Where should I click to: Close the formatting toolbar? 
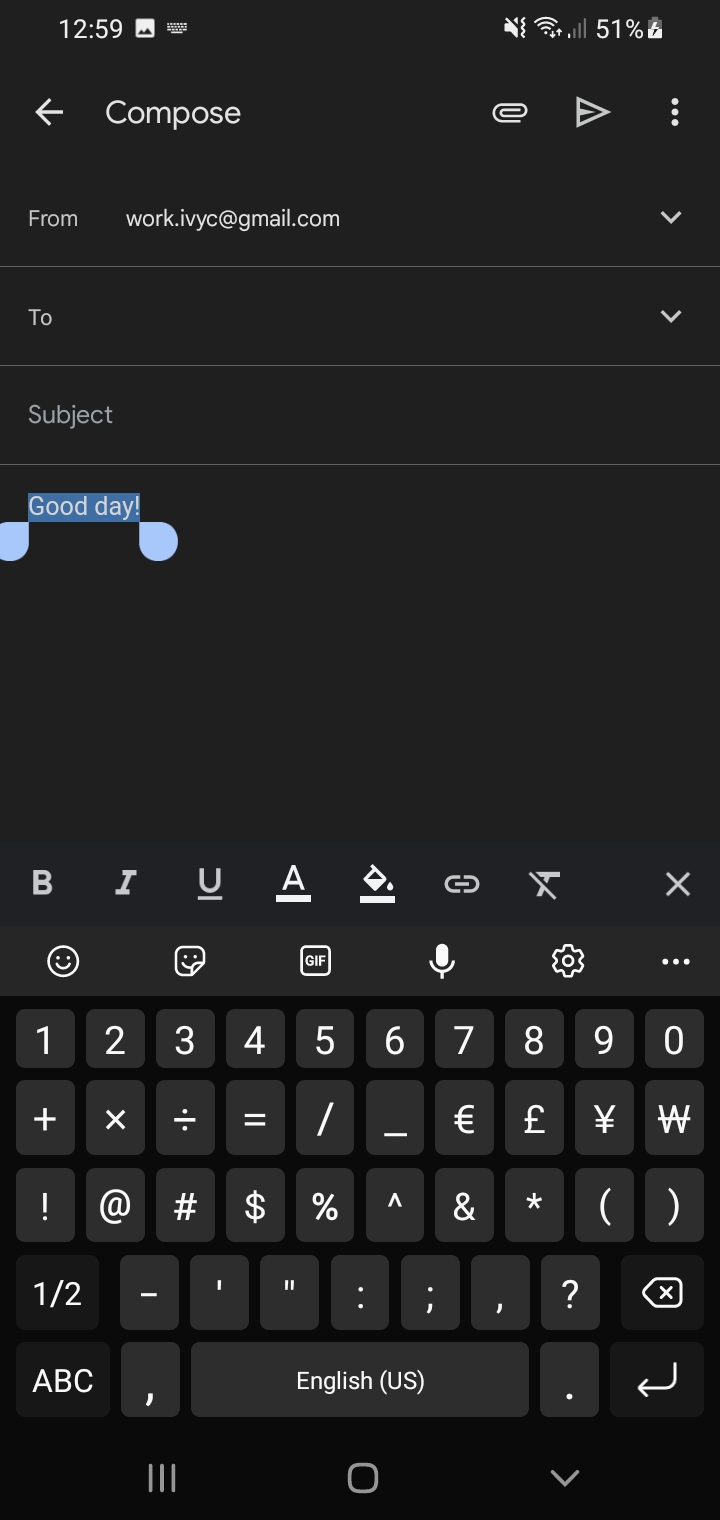point(678,883)
